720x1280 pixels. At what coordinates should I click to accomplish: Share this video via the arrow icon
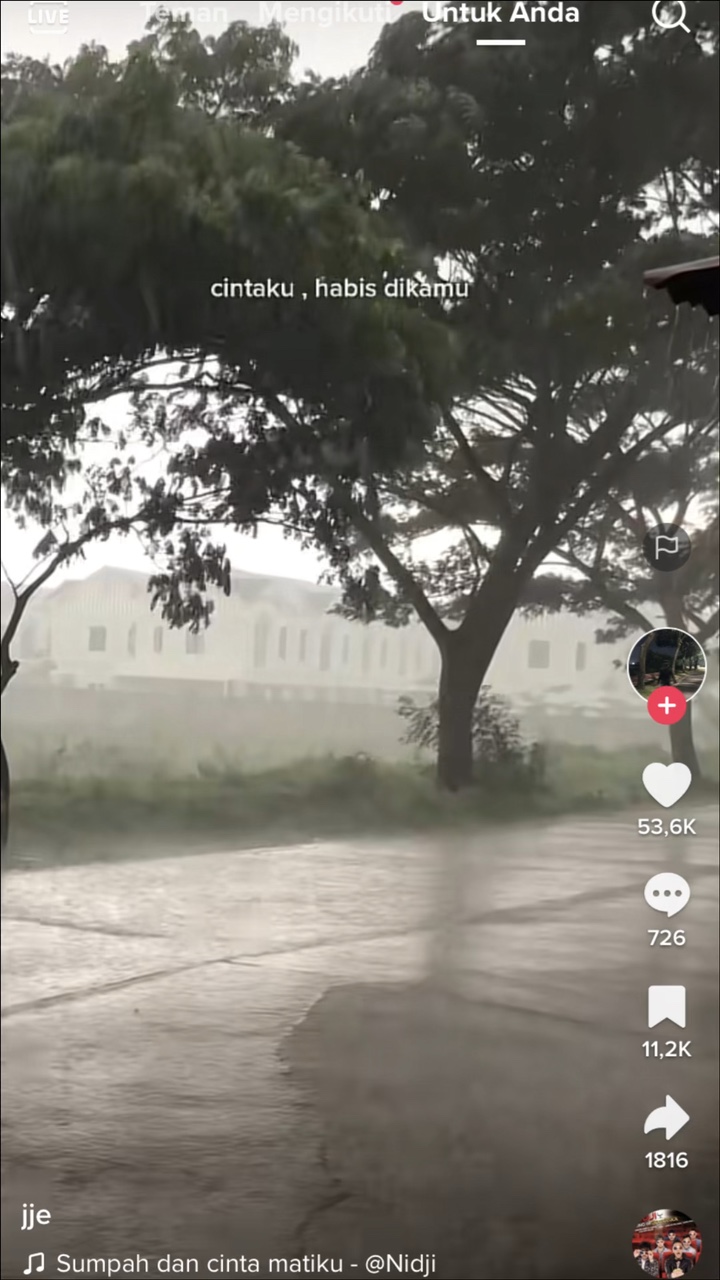click(x=667, y=1118)
